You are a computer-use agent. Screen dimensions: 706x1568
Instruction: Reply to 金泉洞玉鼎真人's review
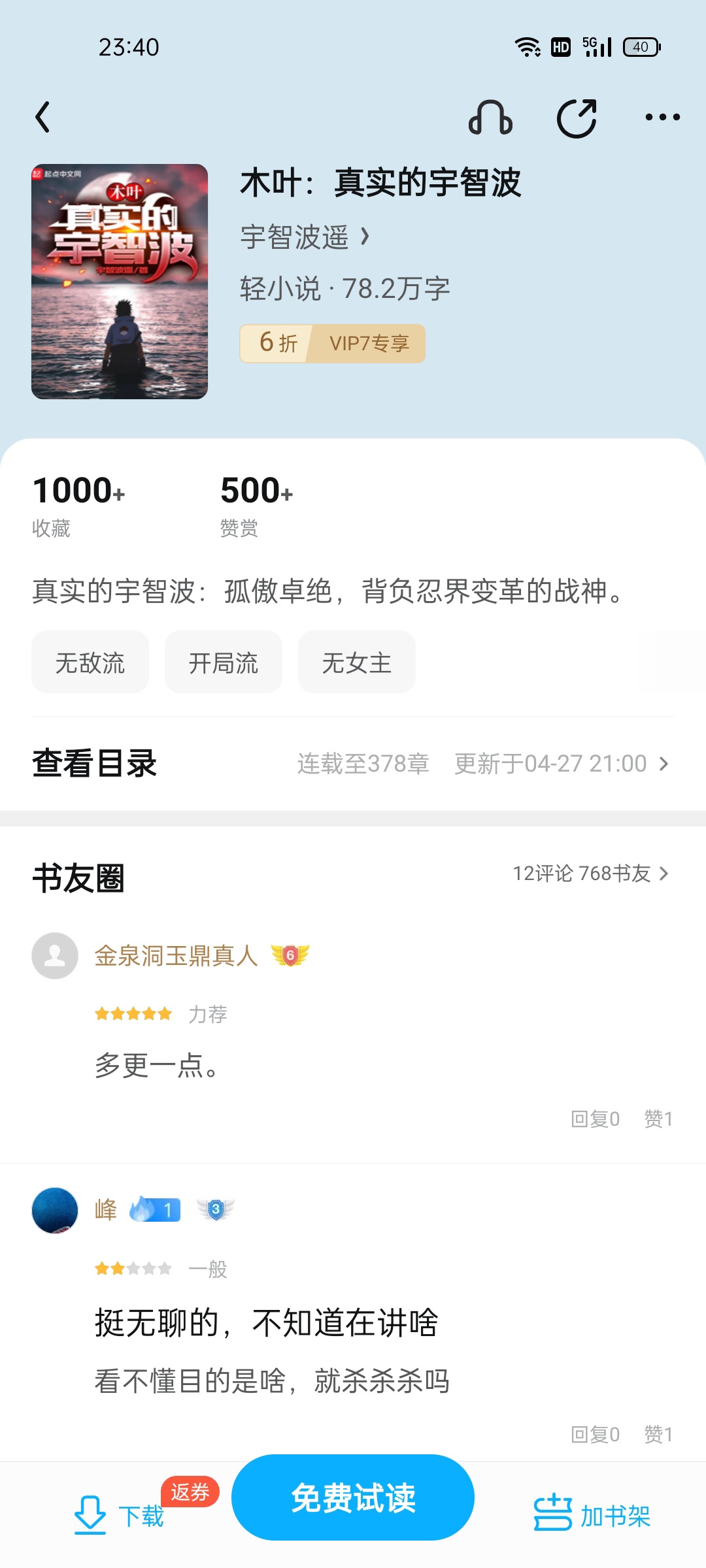click(595, 1119)
